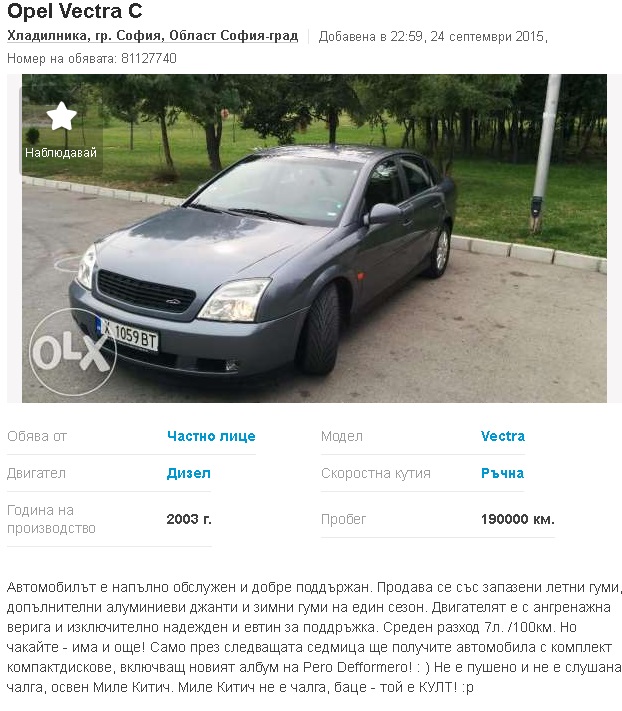Tap the Наблюдавай star to watch this listing
This screenshot has height=711, width=622.
[62, 117]
